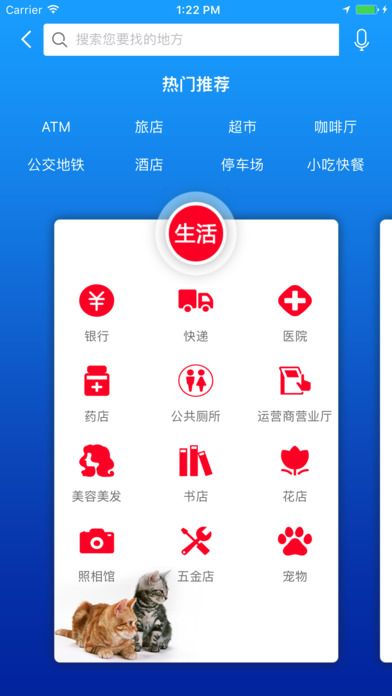Tap the microphone voice search icon
The width and height of the screenshot is (392, 696).
(x=361, y=40)
